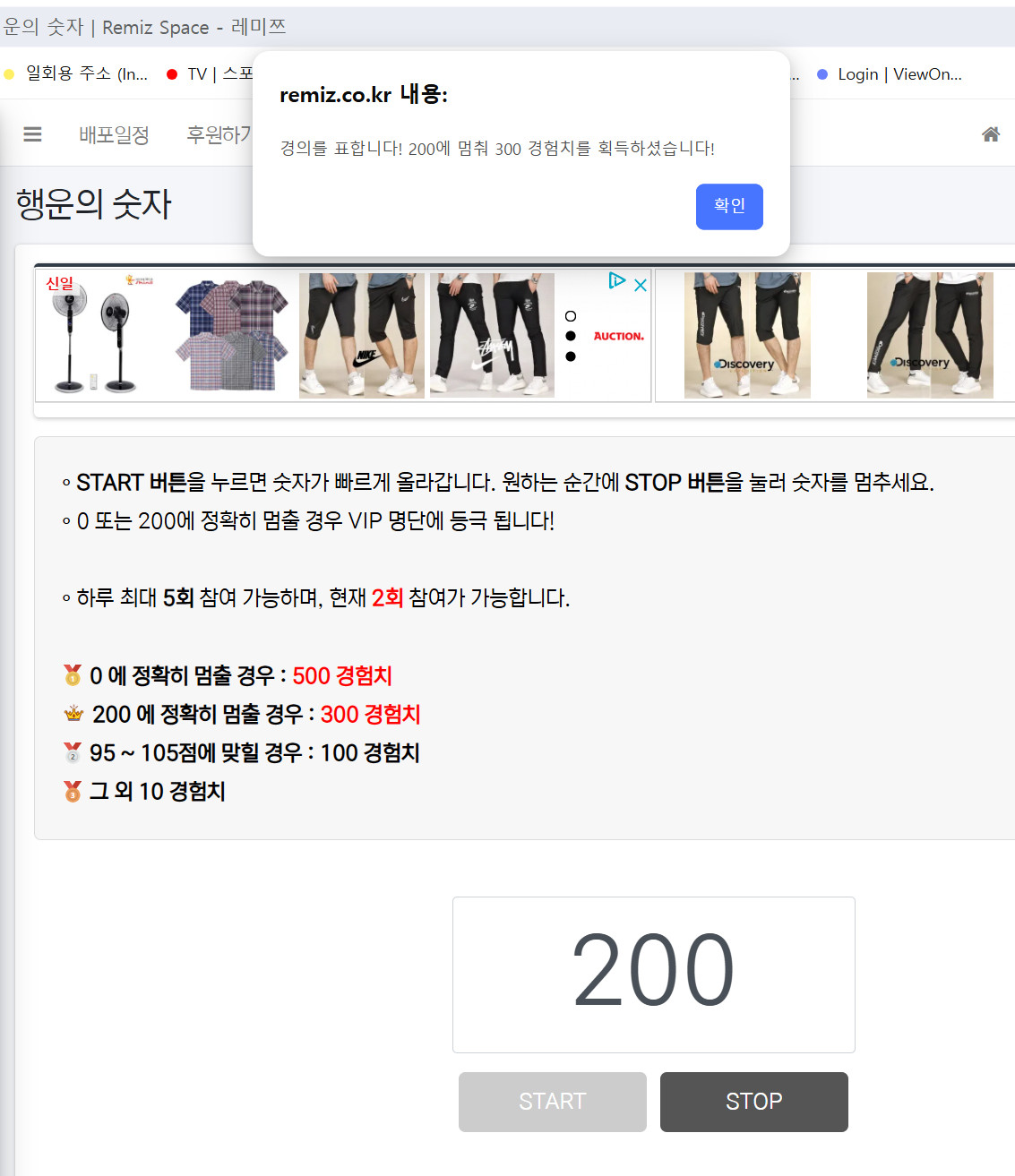Viewport: 1015px width, 1176px height.
Task: Open the hamburger menu
Action: pos(32,134)
